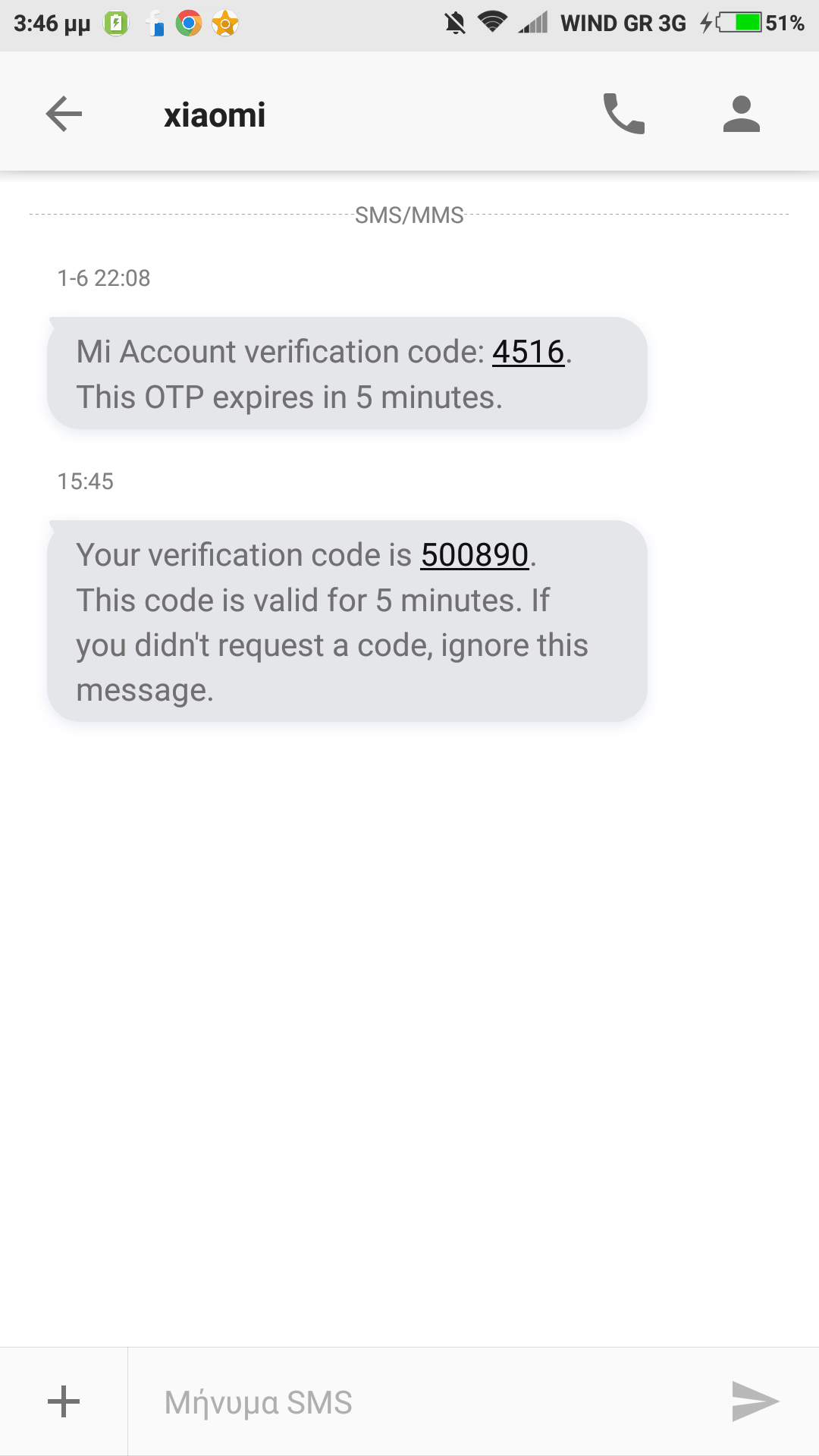Viewport: 819px width, 1456px height.
Task: Tap the underlined code 4516
Action: point(528,353)
